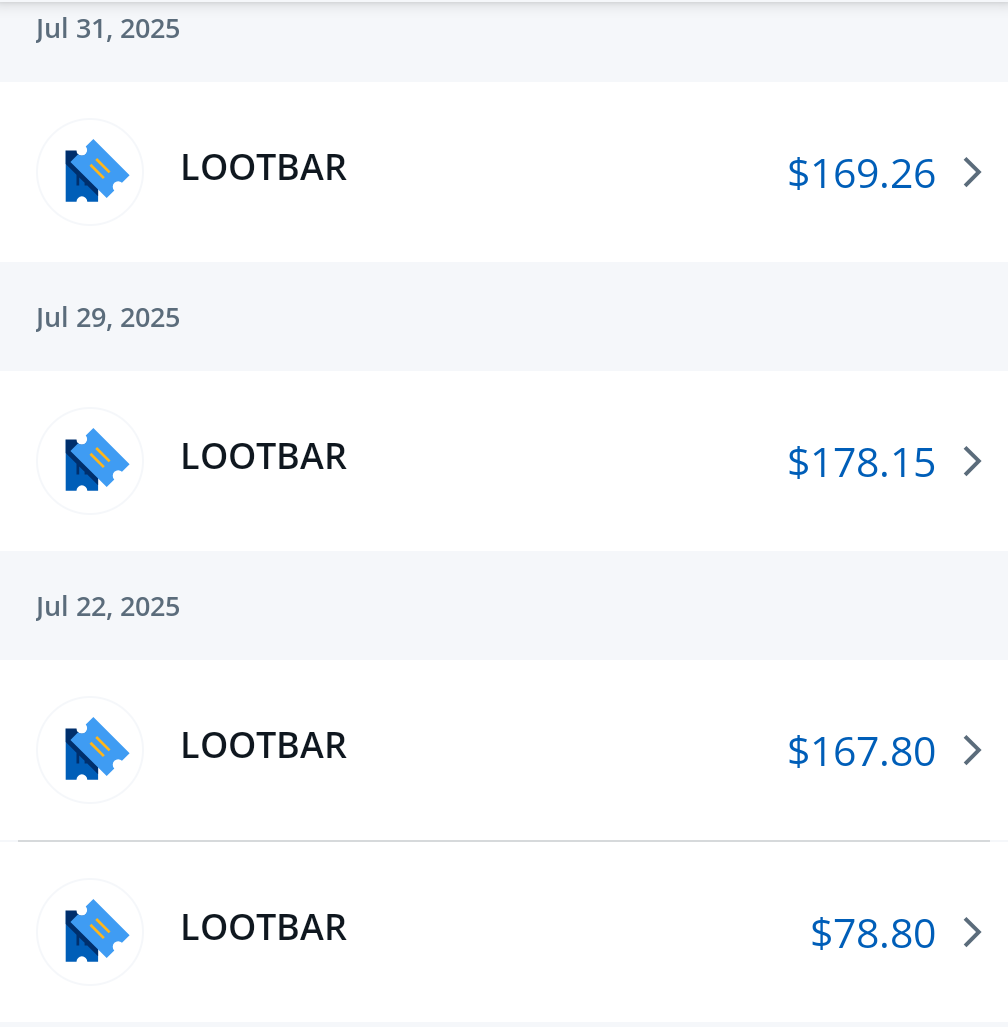Select the $167.80 LOOTBAR transaction
This screenshot has width=1008, height=1027.
coord(504,750)
